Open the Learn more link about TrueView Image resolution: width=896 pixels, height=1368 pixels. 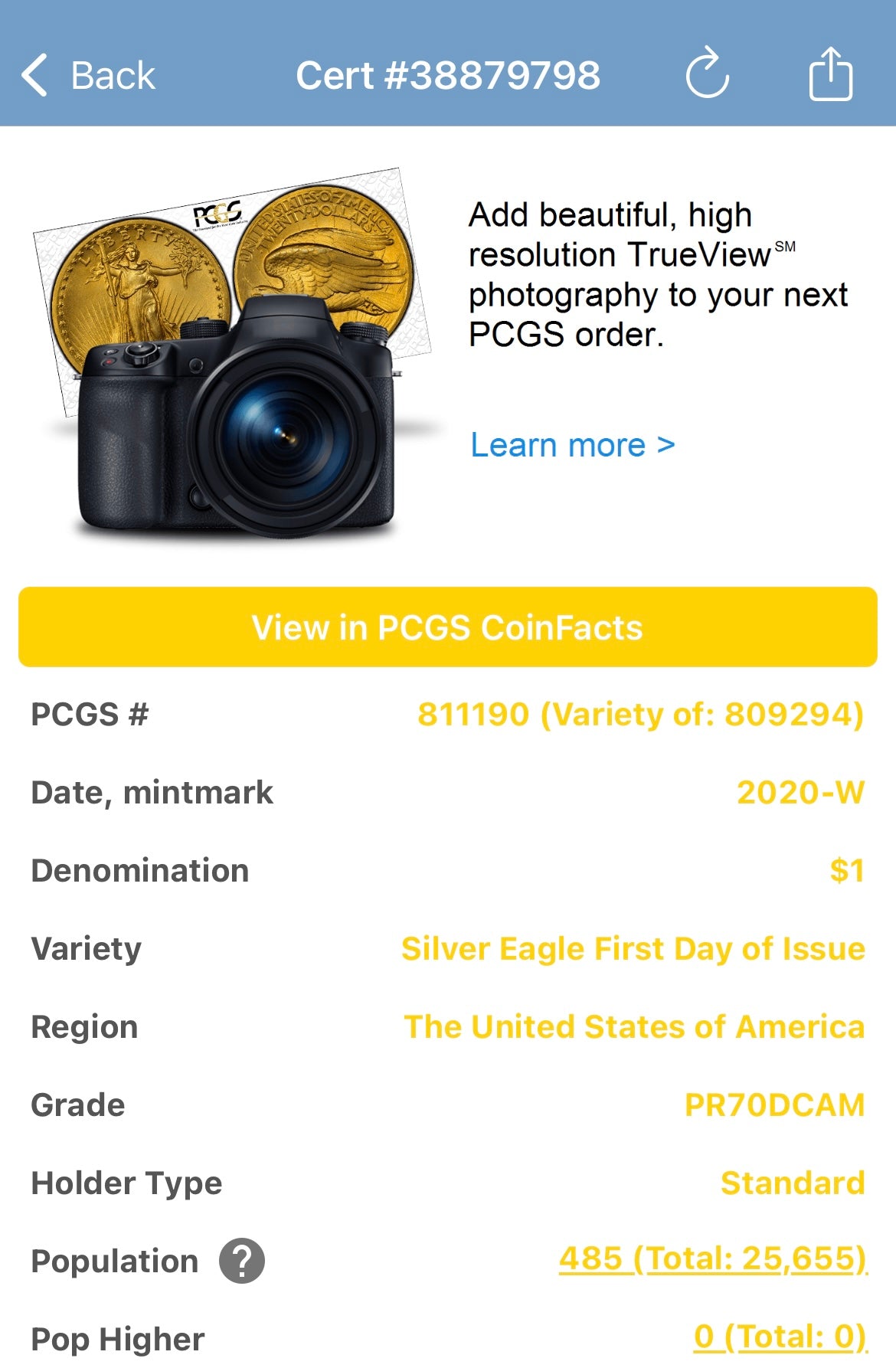(x=571, y=444)
